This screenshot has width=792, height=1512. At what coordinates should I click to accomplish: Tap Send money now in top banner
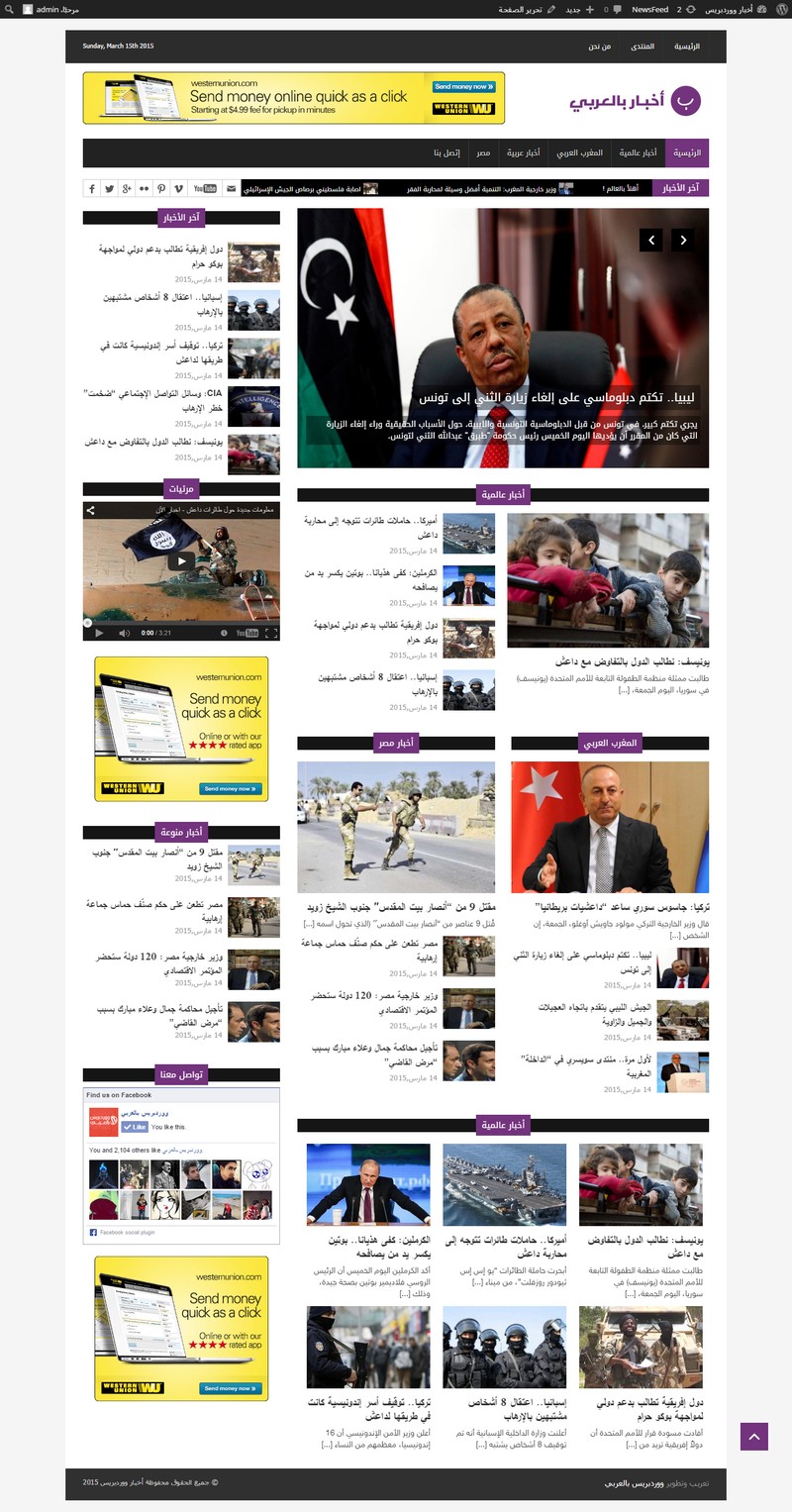(463, 87)
